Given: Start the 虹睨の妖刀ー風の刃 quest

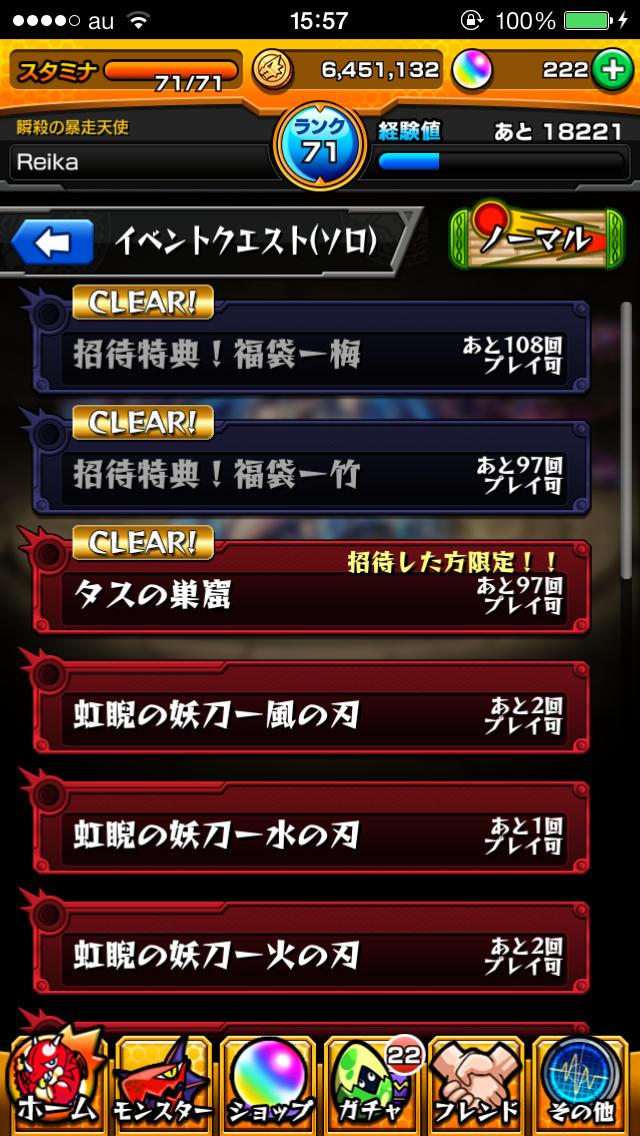Looking at the screenshot, I should point(310,715).
